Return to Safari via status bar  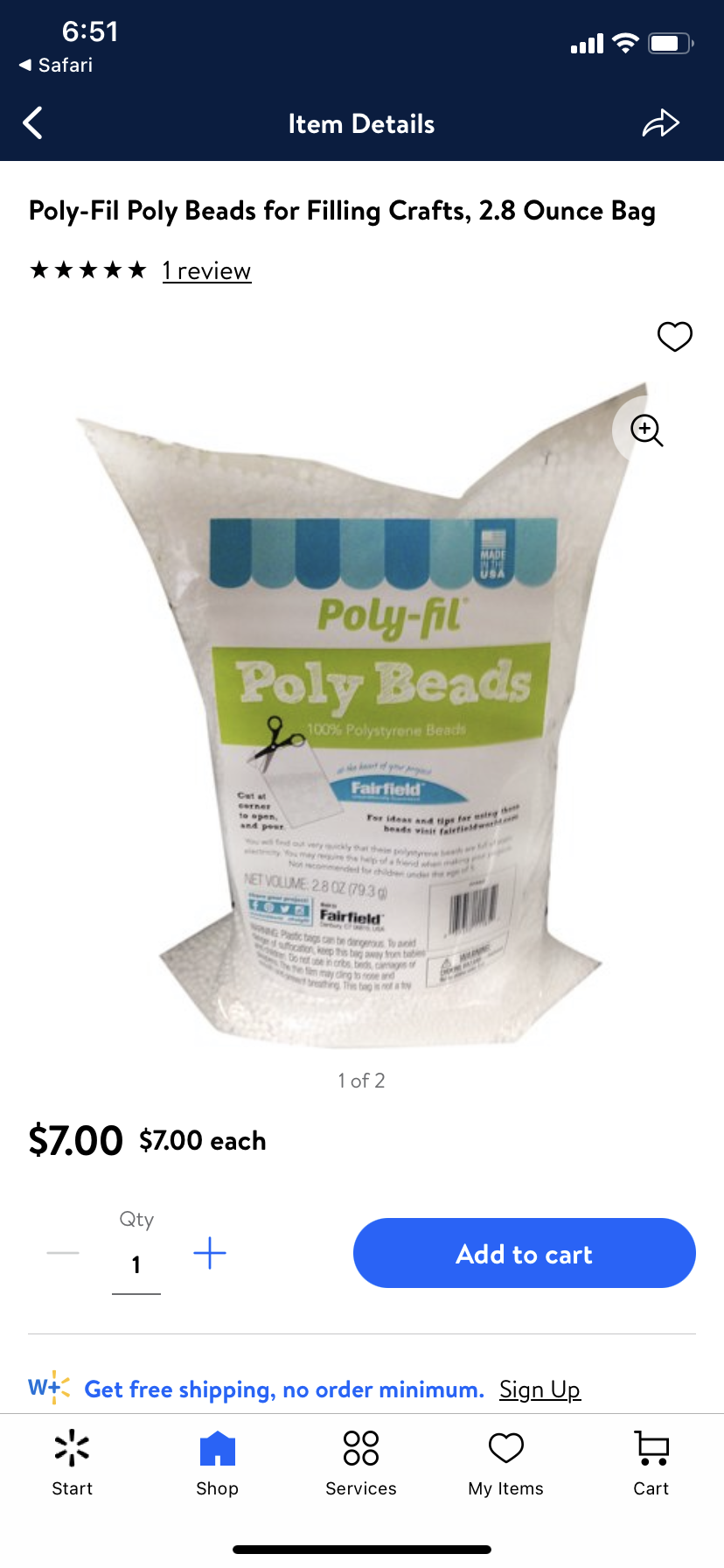(x=56, y=65)
